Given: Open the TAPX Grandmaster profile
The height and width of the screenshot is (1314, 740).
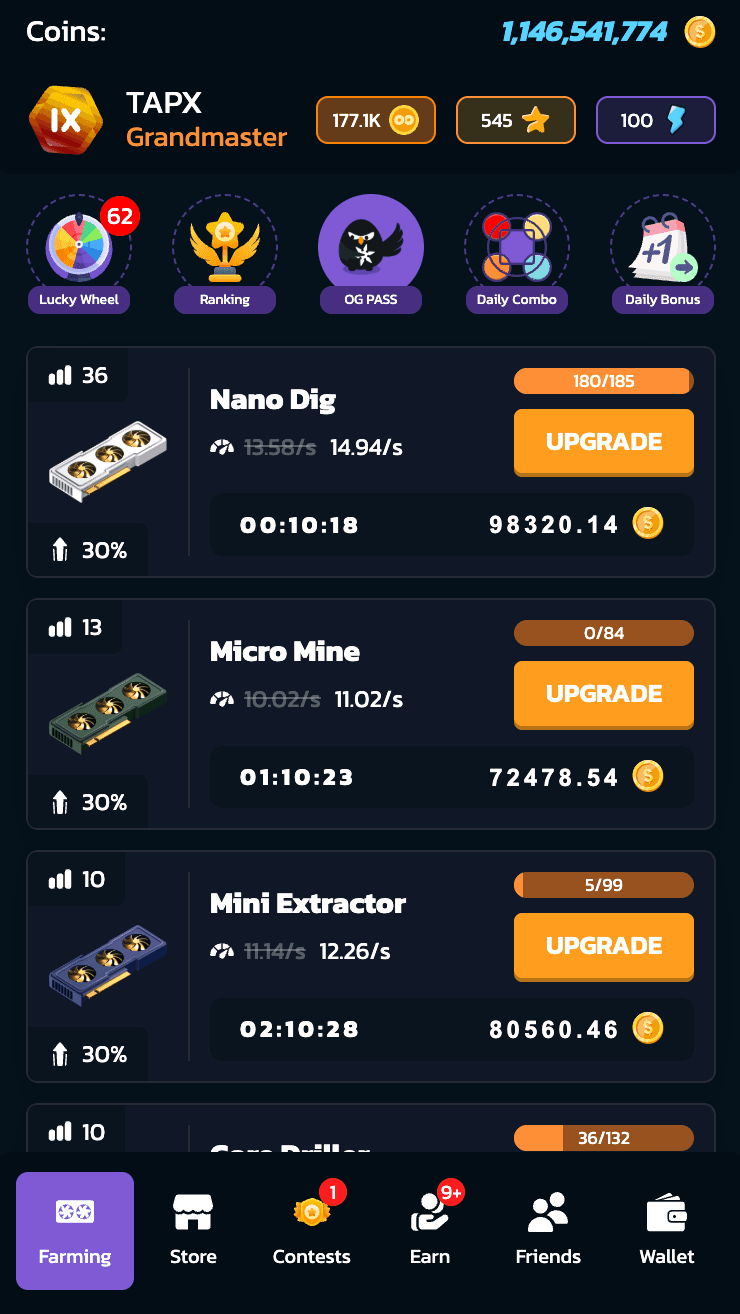Looking at the screenshot, I should pyautogui.click(x=160, y=120).
